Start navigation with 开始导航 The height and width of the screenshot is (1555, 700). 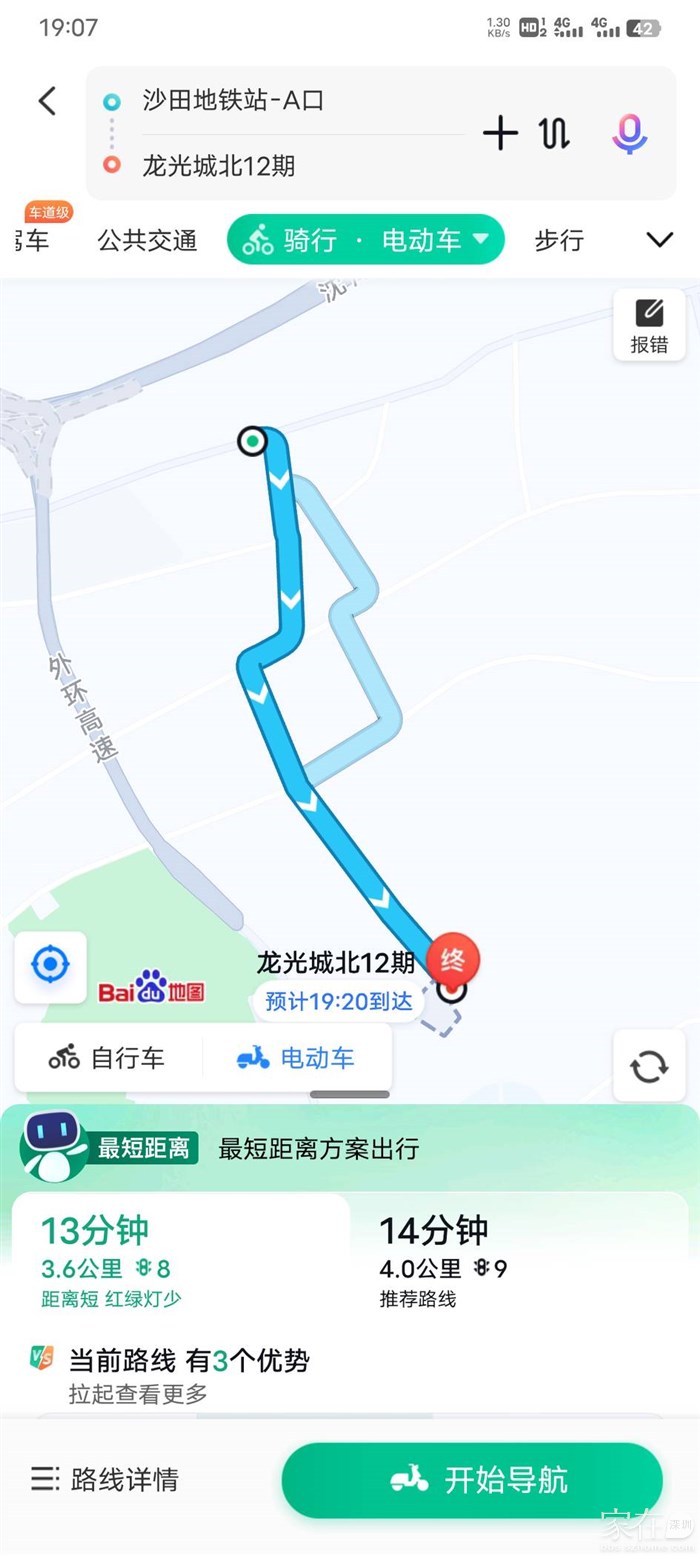pyautogui.click(x=472, y=1480)
